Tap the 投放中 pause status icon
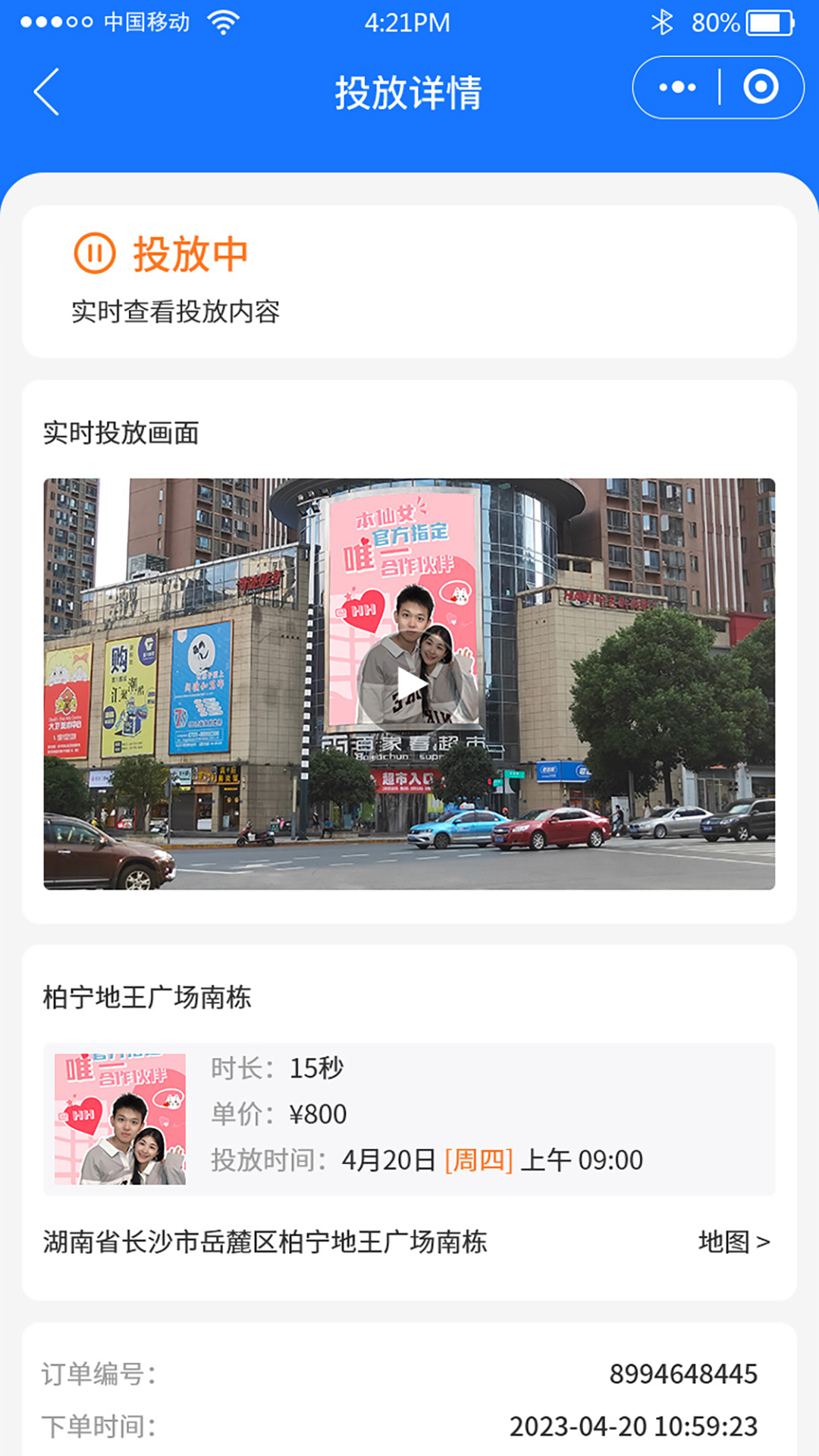 pyautogui.click(x=95, y=253)
